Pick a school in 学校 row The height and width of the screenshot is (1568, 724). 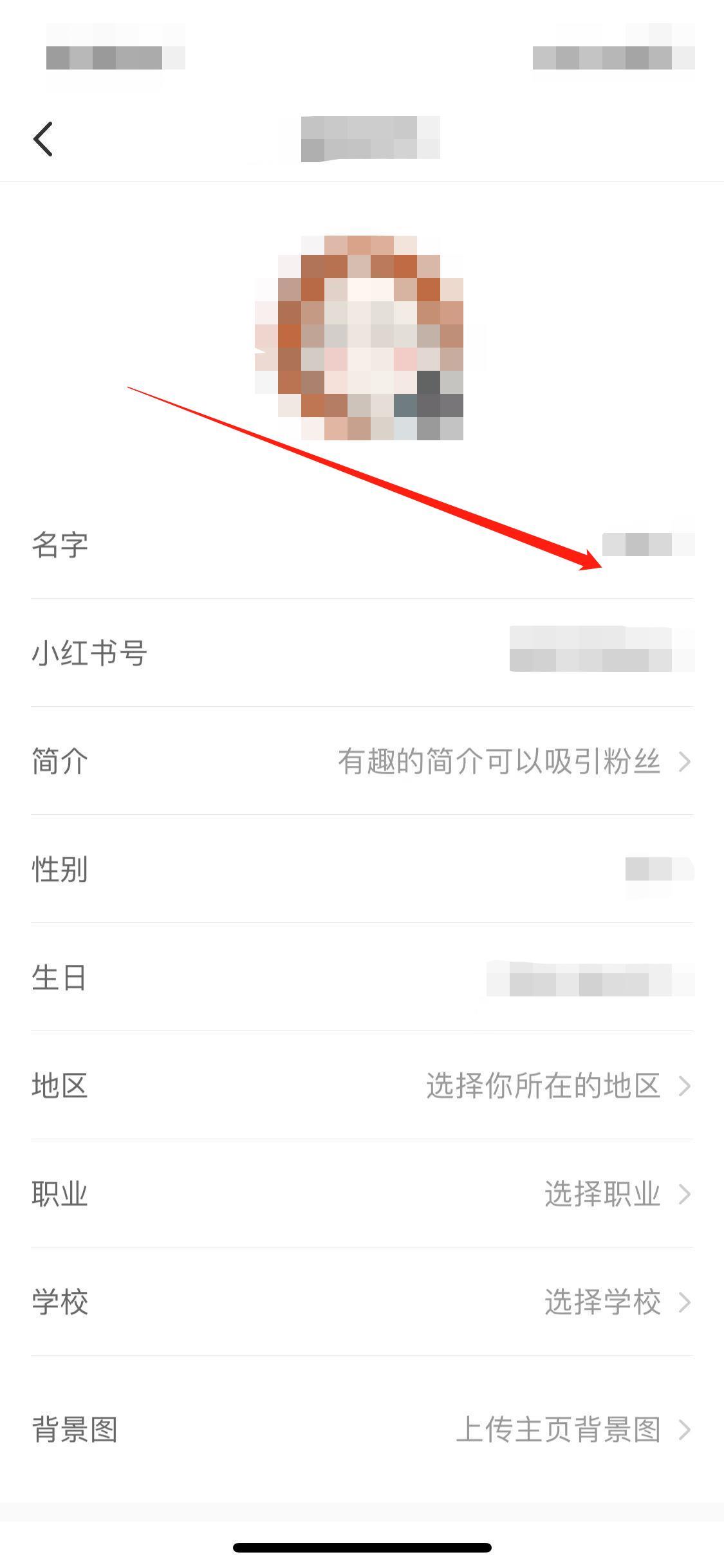(x=362, y=1302)
